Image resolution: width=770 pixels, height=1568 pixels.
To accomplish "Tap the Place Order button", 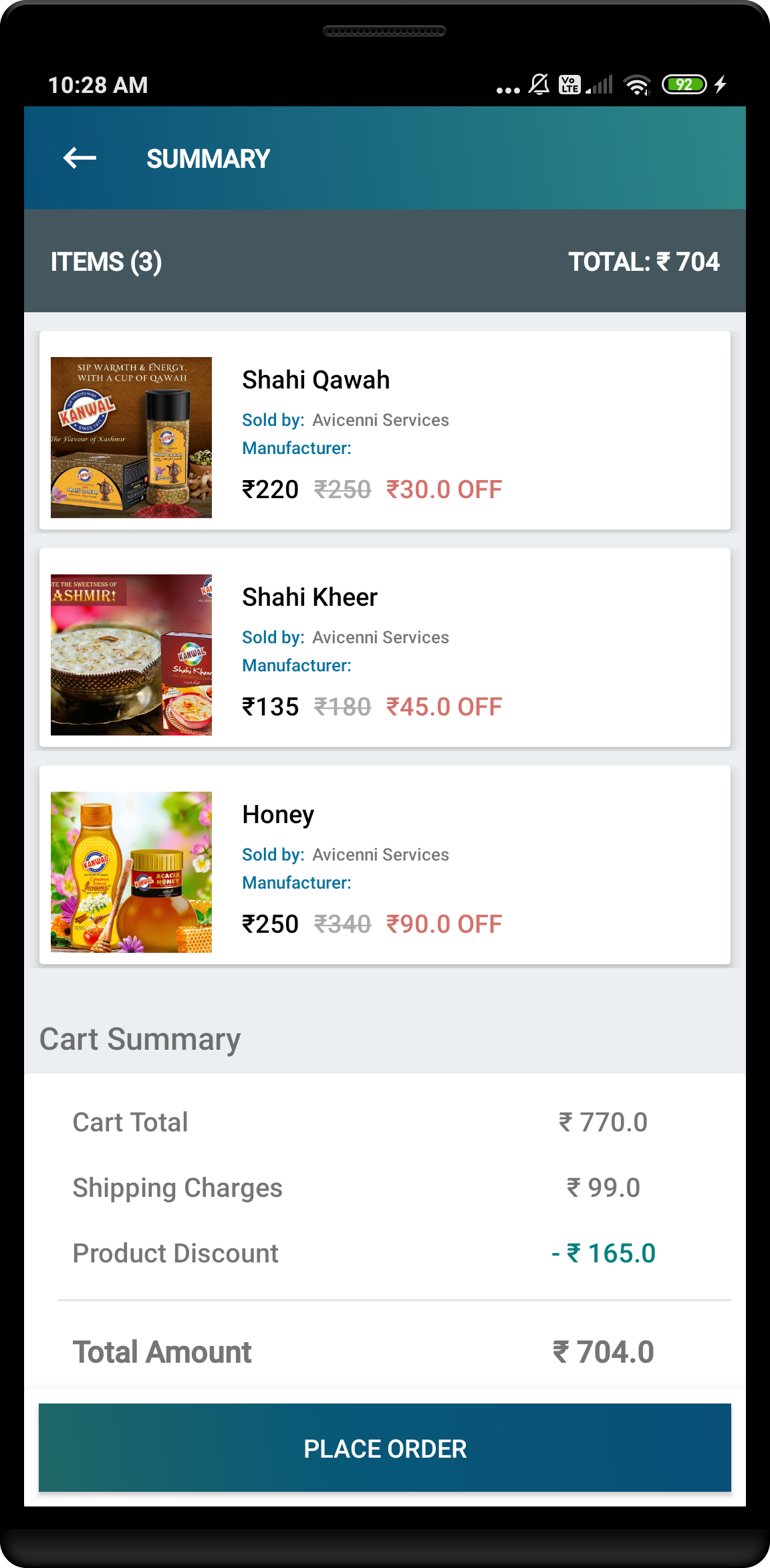I will [x=384, y=1448].
